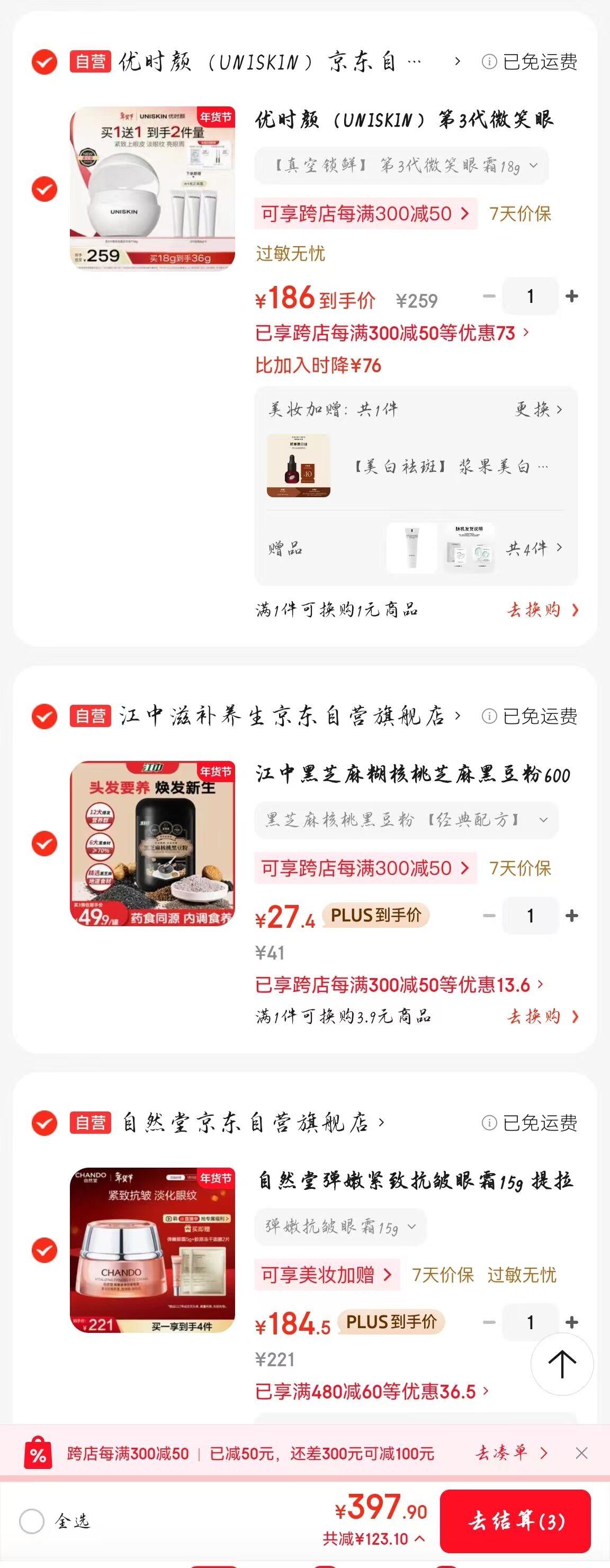Screen dimensions: 610x1568
Task: Deselect the 江中黑芝麻糊 item checkbox
Action: pos(44,844)
